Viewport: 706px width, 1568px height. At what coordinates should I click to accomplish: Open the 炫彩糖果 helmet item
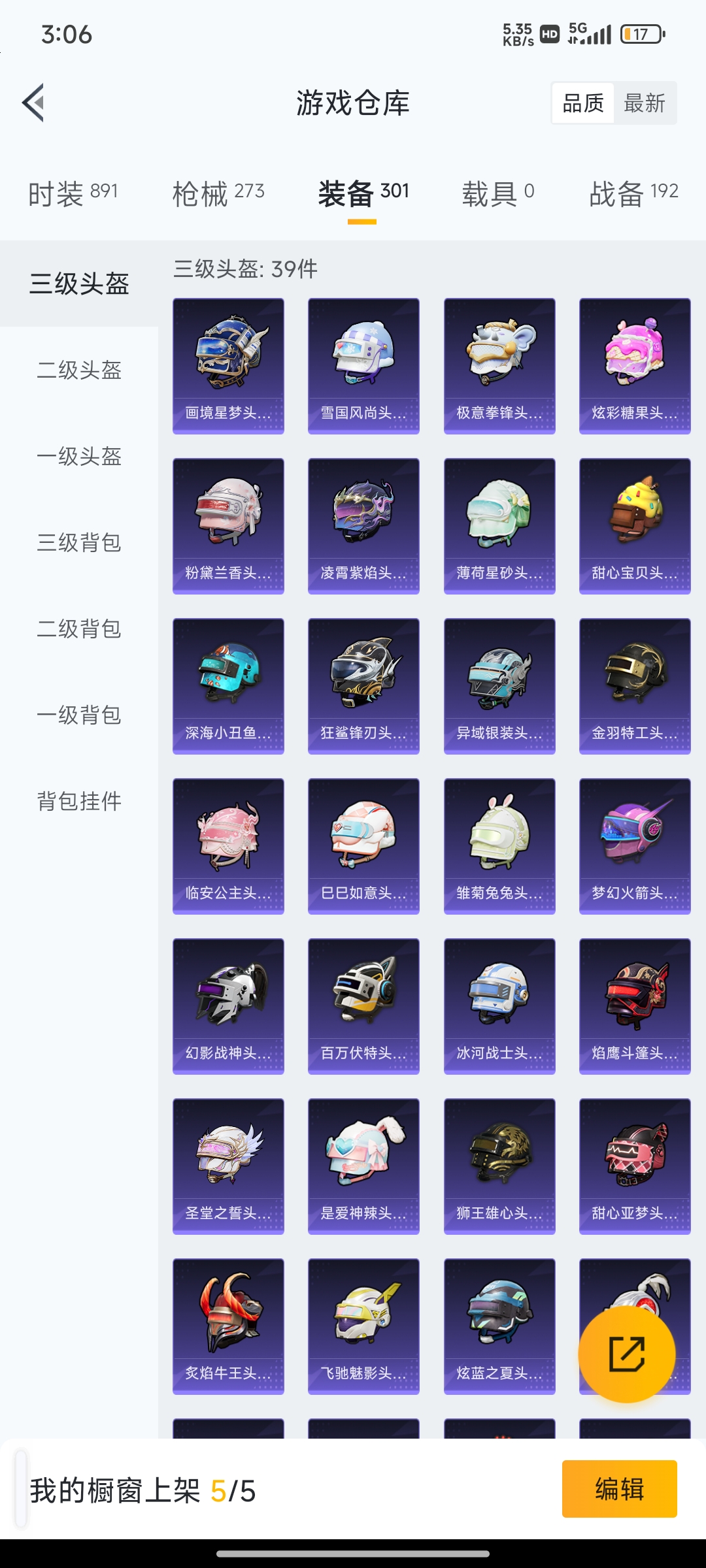point(635,366)
